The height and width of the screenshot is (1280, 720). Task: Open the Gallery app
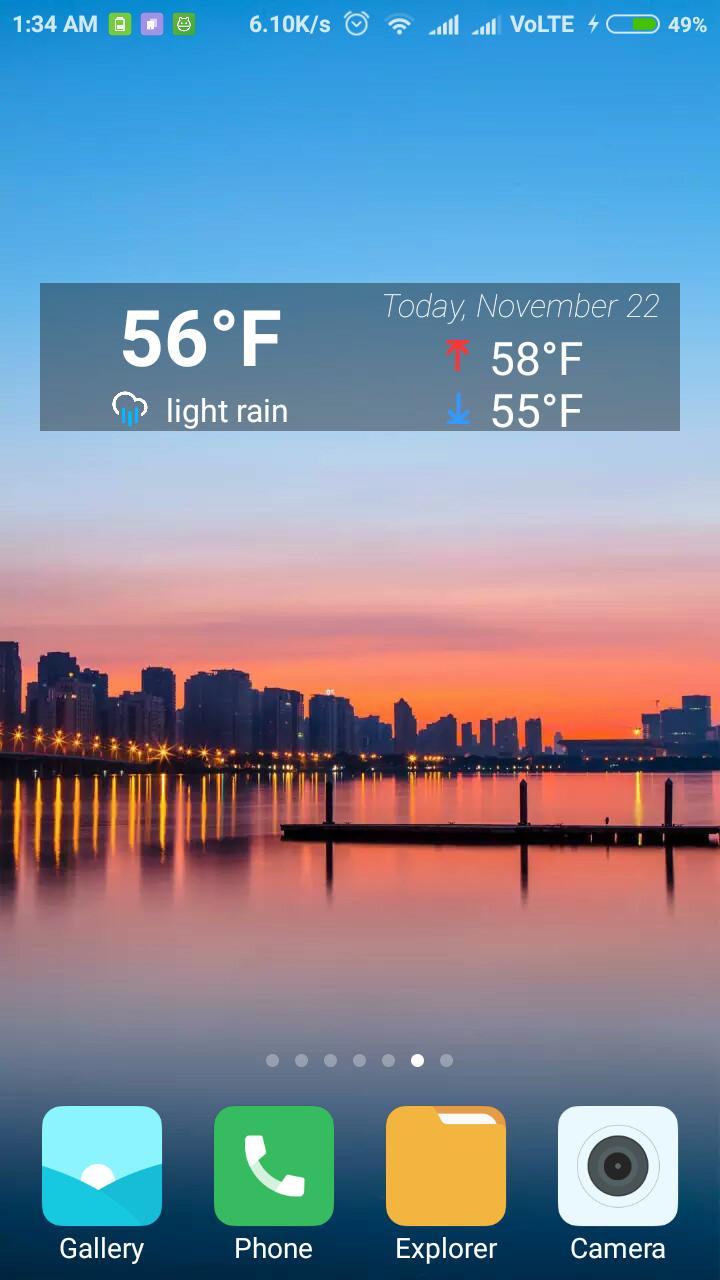tap(101, 1166)
